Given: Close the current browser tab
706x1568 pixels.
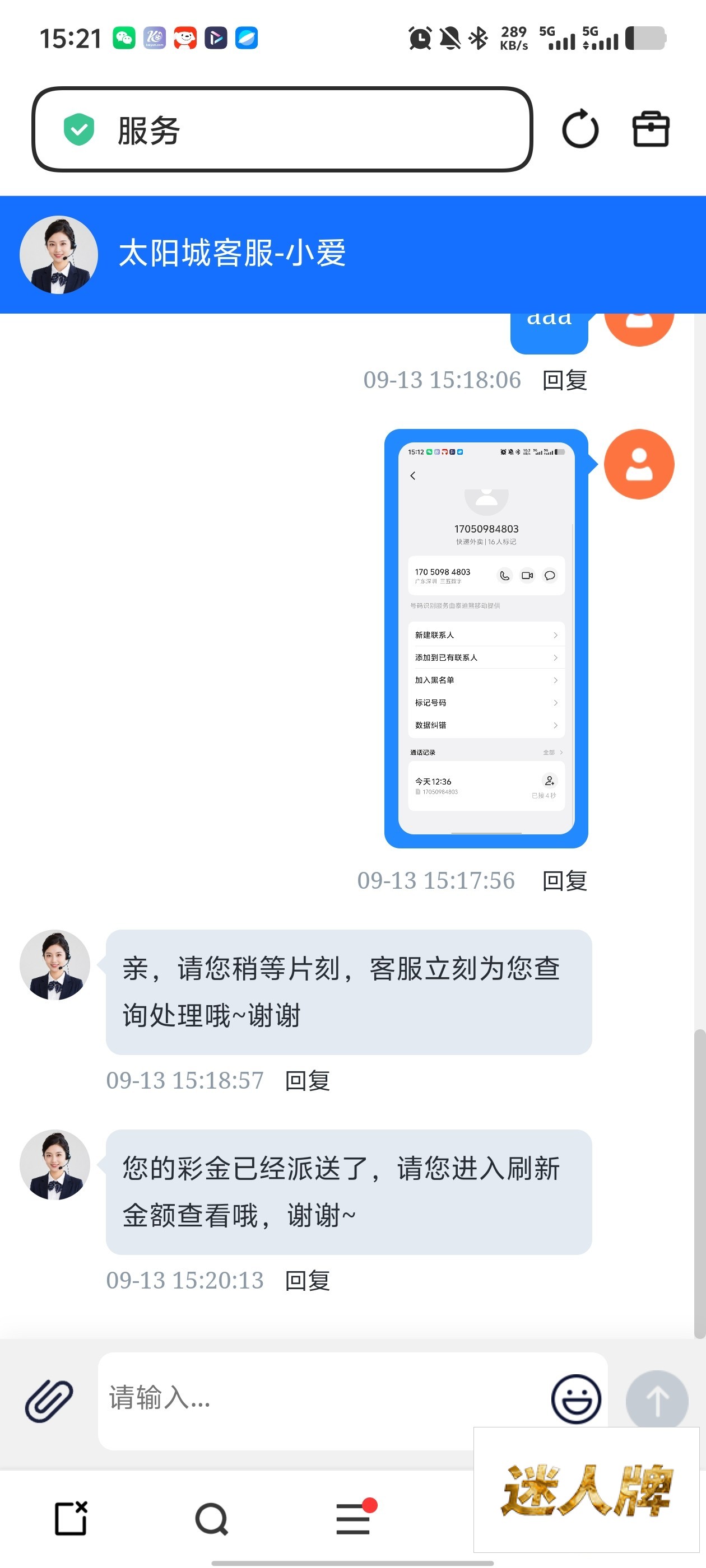Looking at the screenshot, I should click(x=71, y=1518).
